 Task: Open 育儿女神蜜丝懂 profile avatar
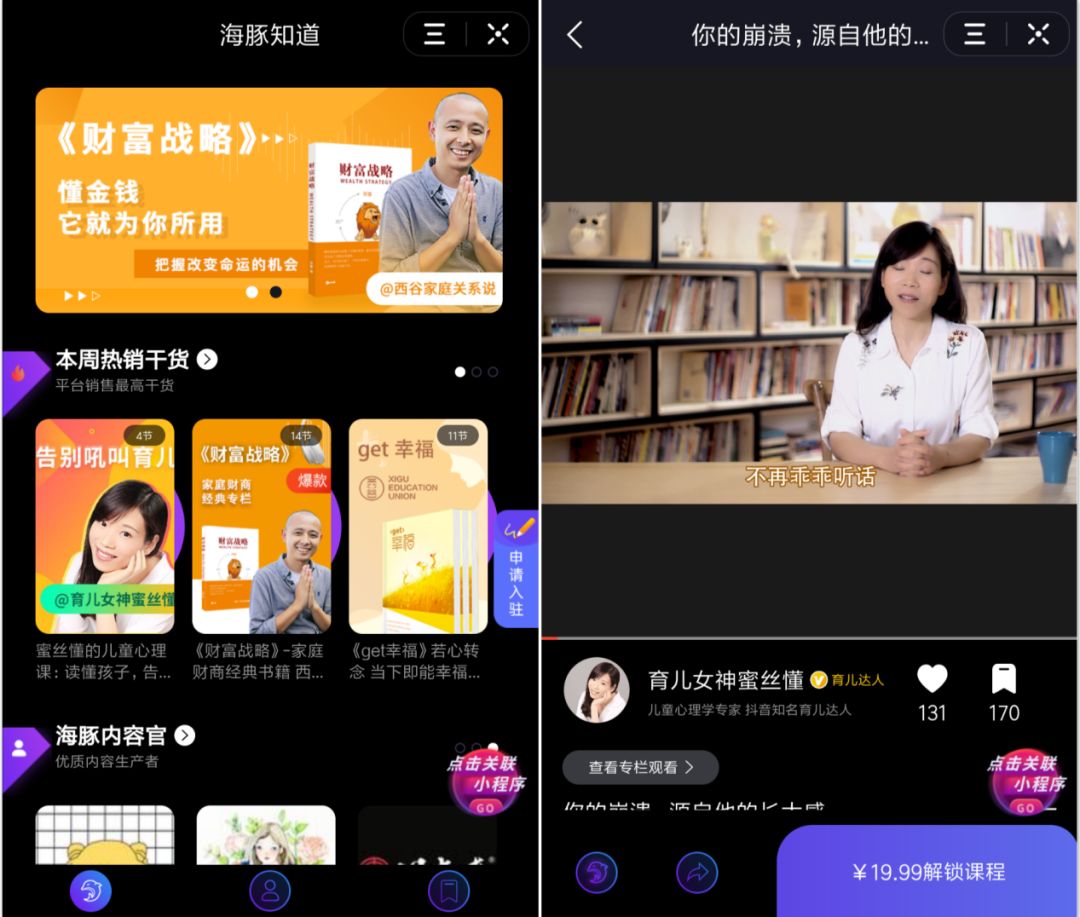point(596,689)
